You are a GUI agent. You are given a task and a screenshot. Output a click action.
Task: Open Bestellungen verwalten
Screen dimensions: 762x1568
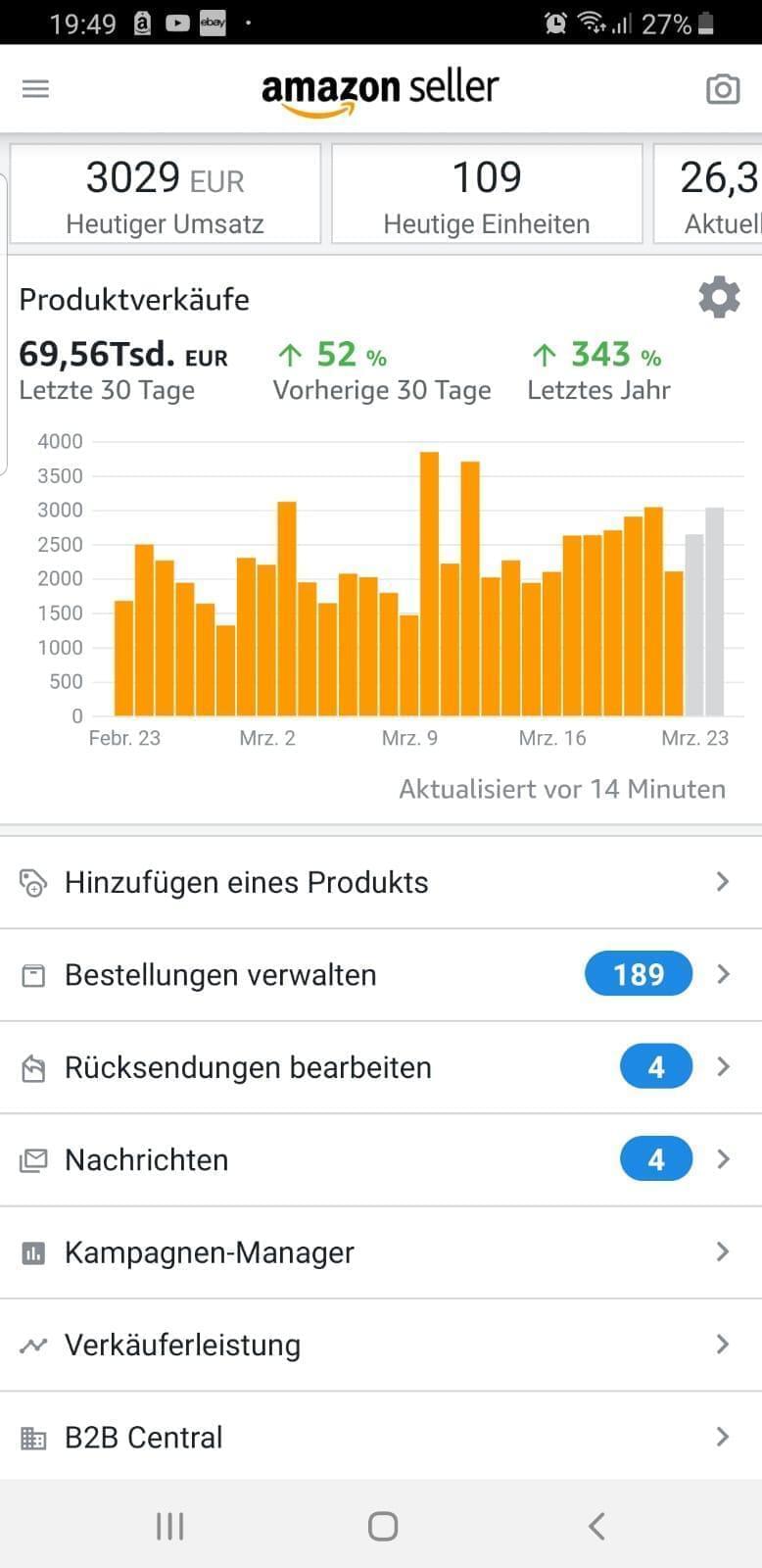pyautogui.click(x=380, y=975)
